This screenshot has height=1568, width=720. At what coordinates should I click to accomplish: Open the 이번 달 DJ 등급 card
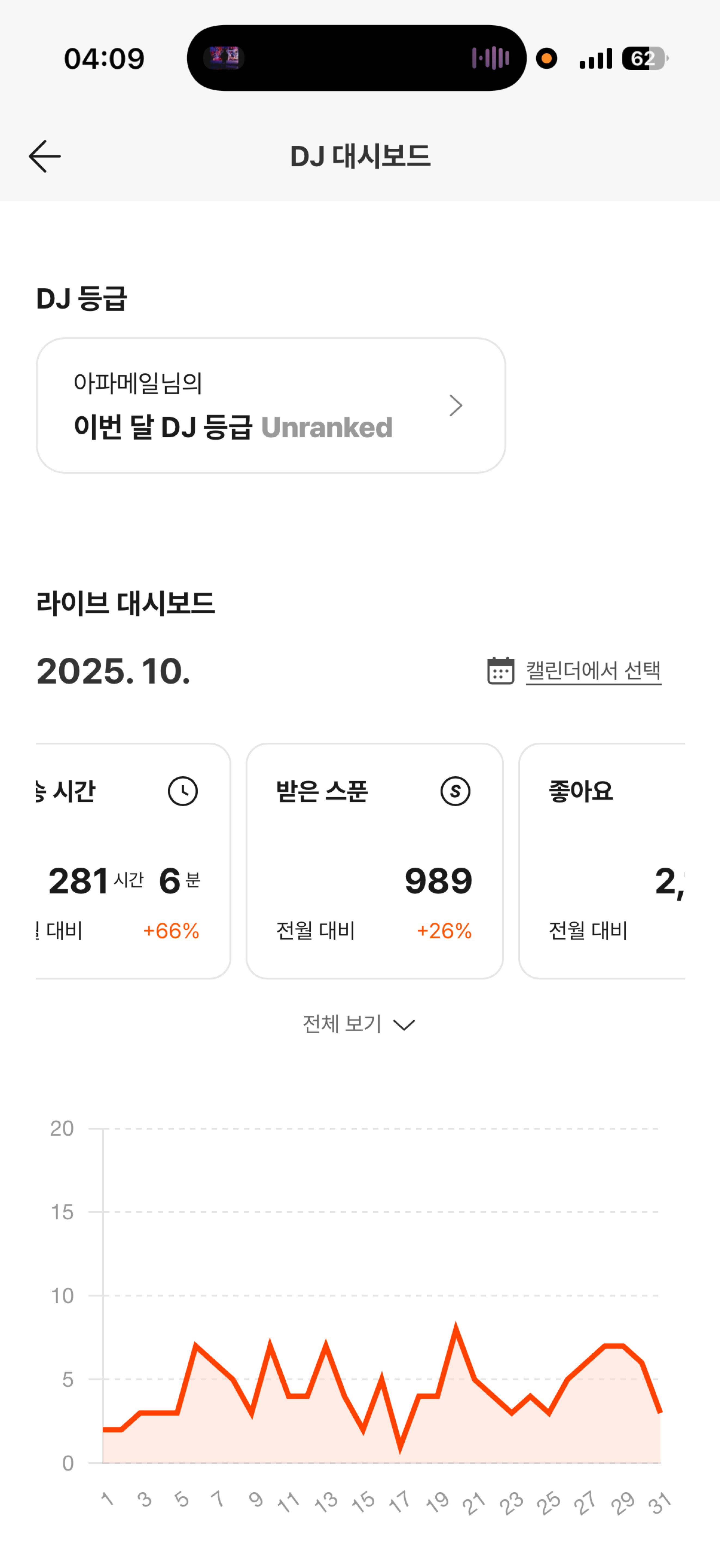(270, 405)
